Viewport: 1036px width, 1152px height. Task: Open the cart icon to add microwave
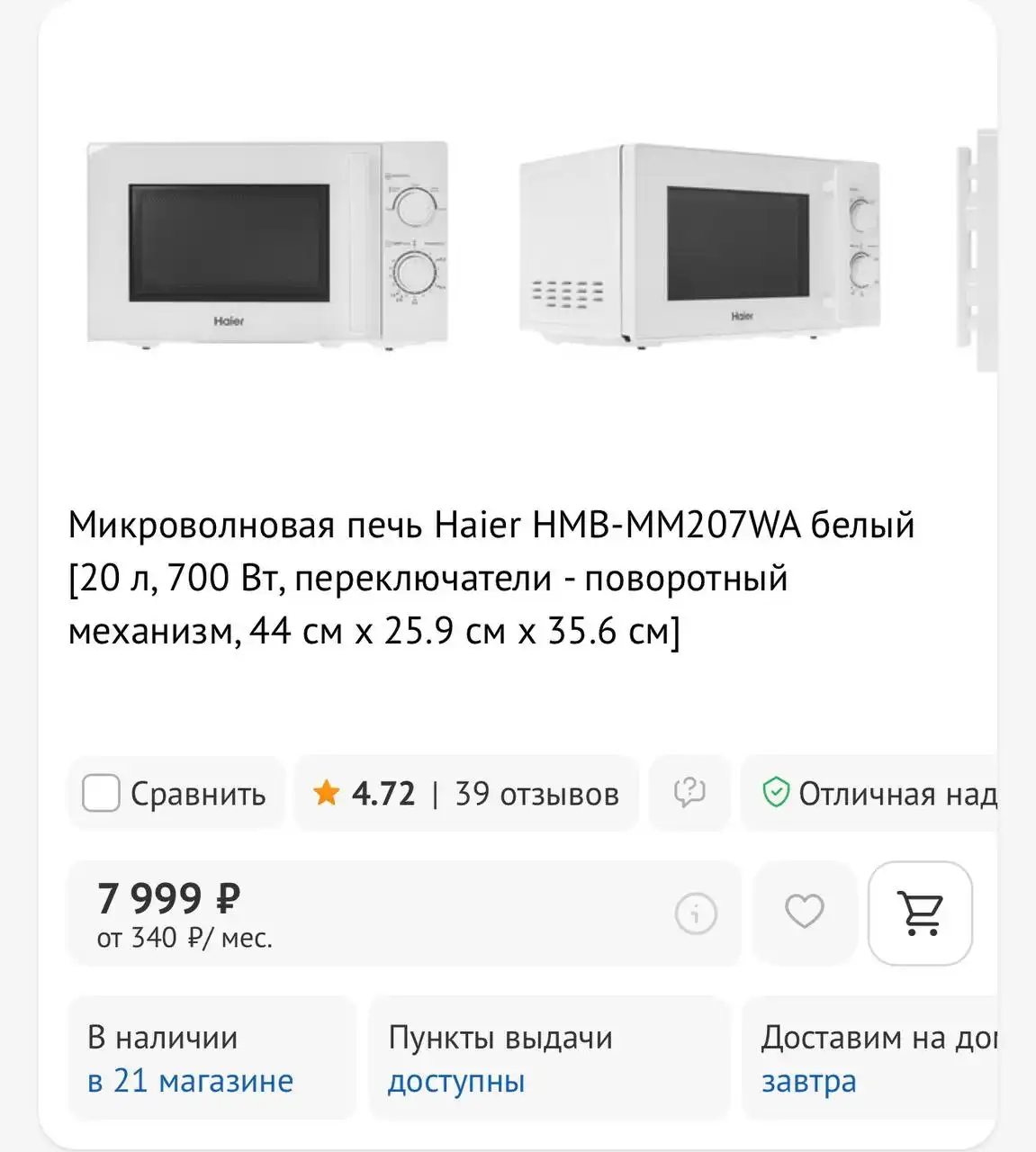pyautogui.click(x=920, y=914)
